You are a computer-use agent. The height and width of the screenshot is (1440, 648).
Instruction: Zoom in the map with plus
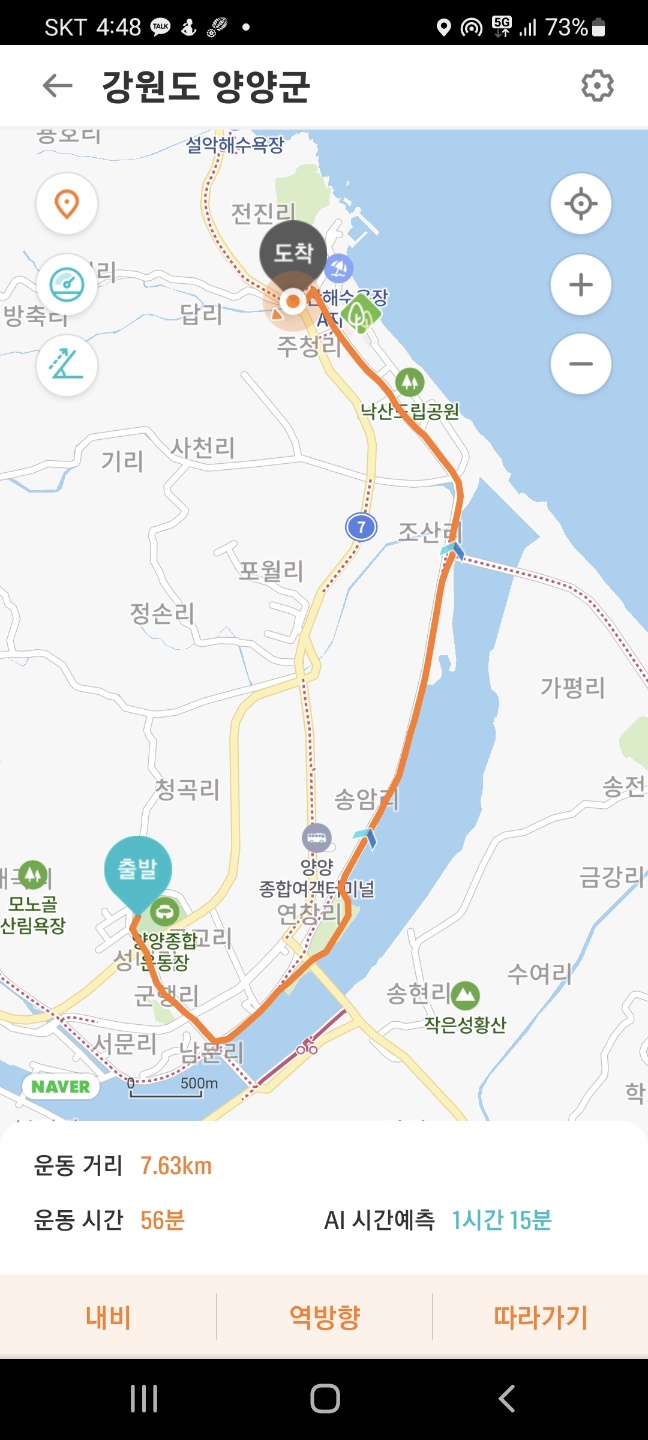pyautogui.click(x=581, y=285)
